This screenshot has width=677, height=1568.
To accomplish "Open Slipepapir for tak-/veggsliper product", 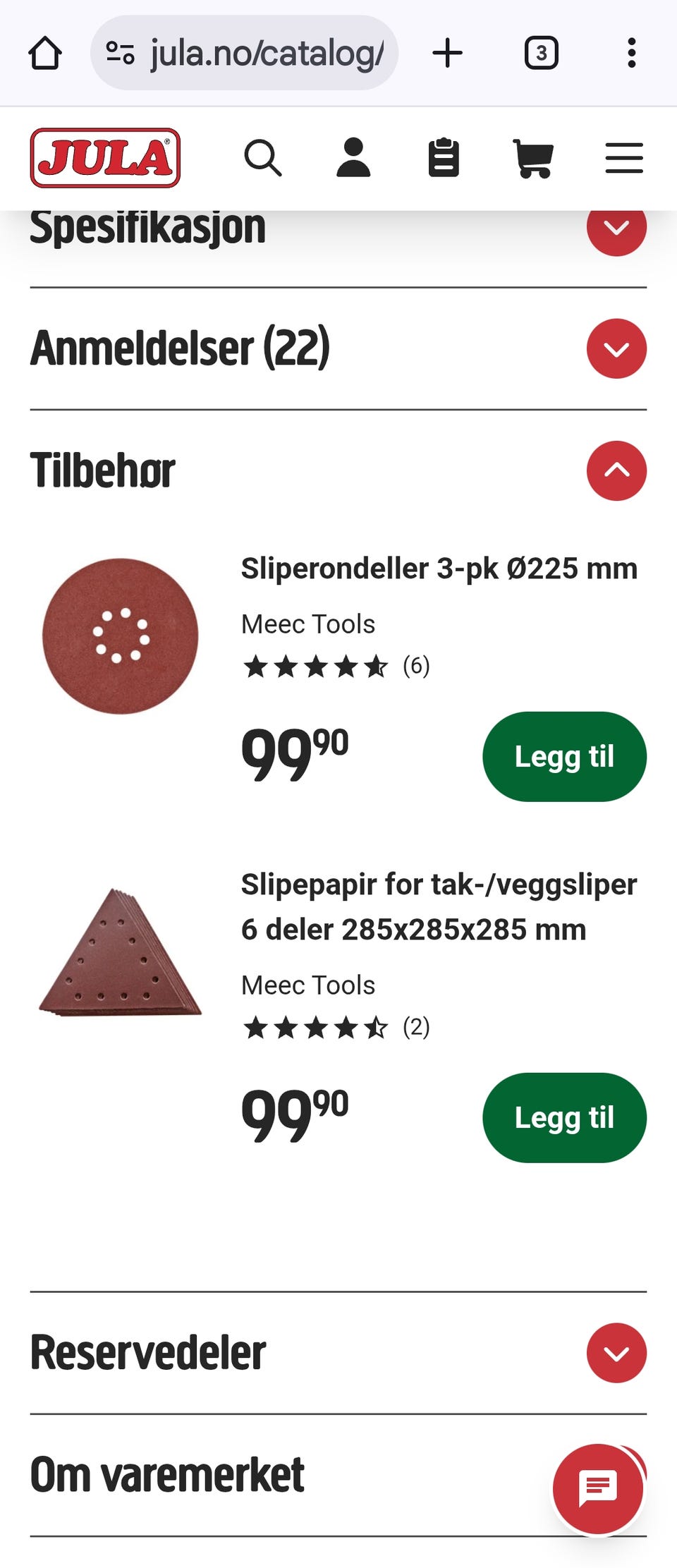I will point(439,906).
